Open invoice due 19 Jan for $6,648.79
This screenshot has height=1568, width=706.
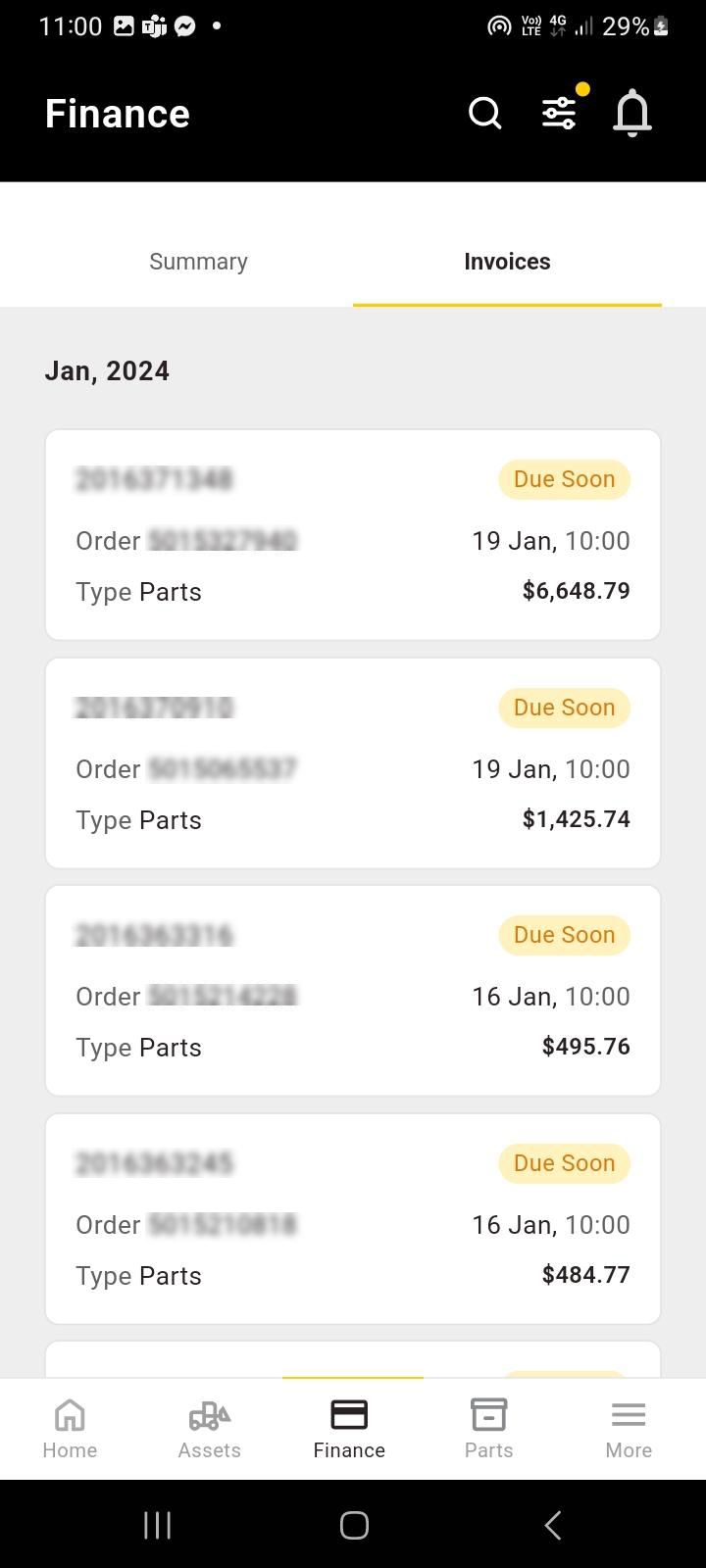pyautogui.click(x=353, y=534)
